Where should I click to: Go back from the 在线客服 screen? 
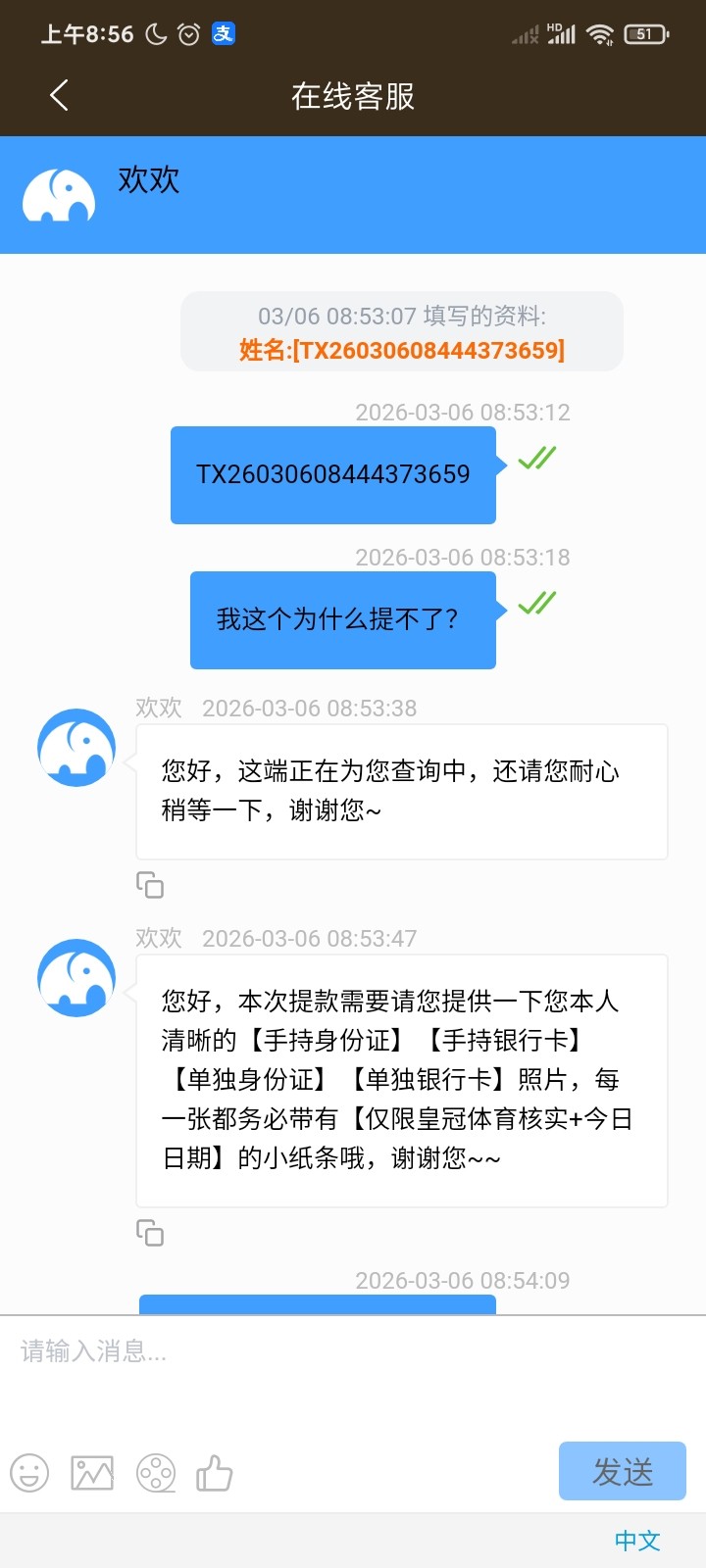coord(59,95)
